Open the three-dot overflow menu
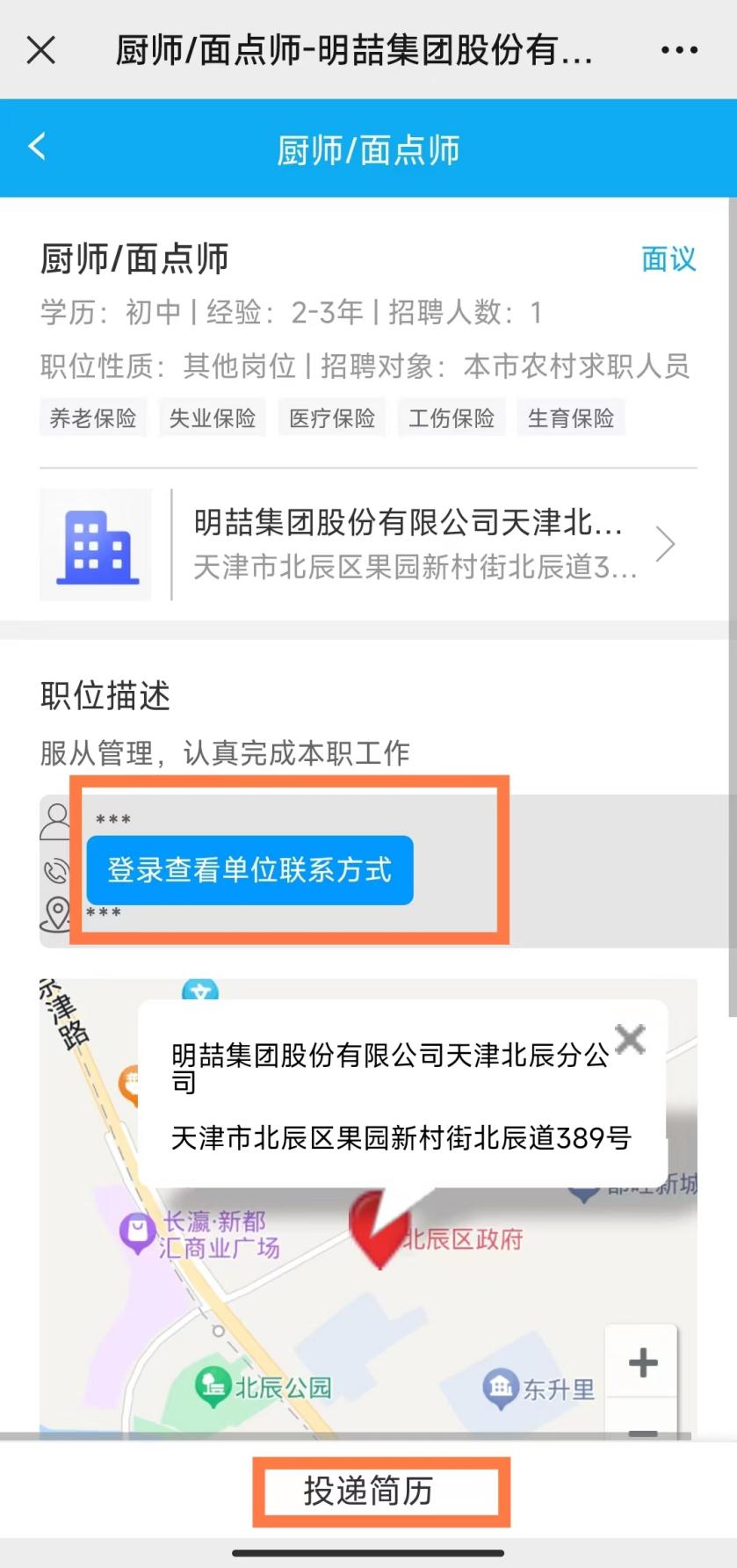The image size is (737, 1568). point(679,50)
